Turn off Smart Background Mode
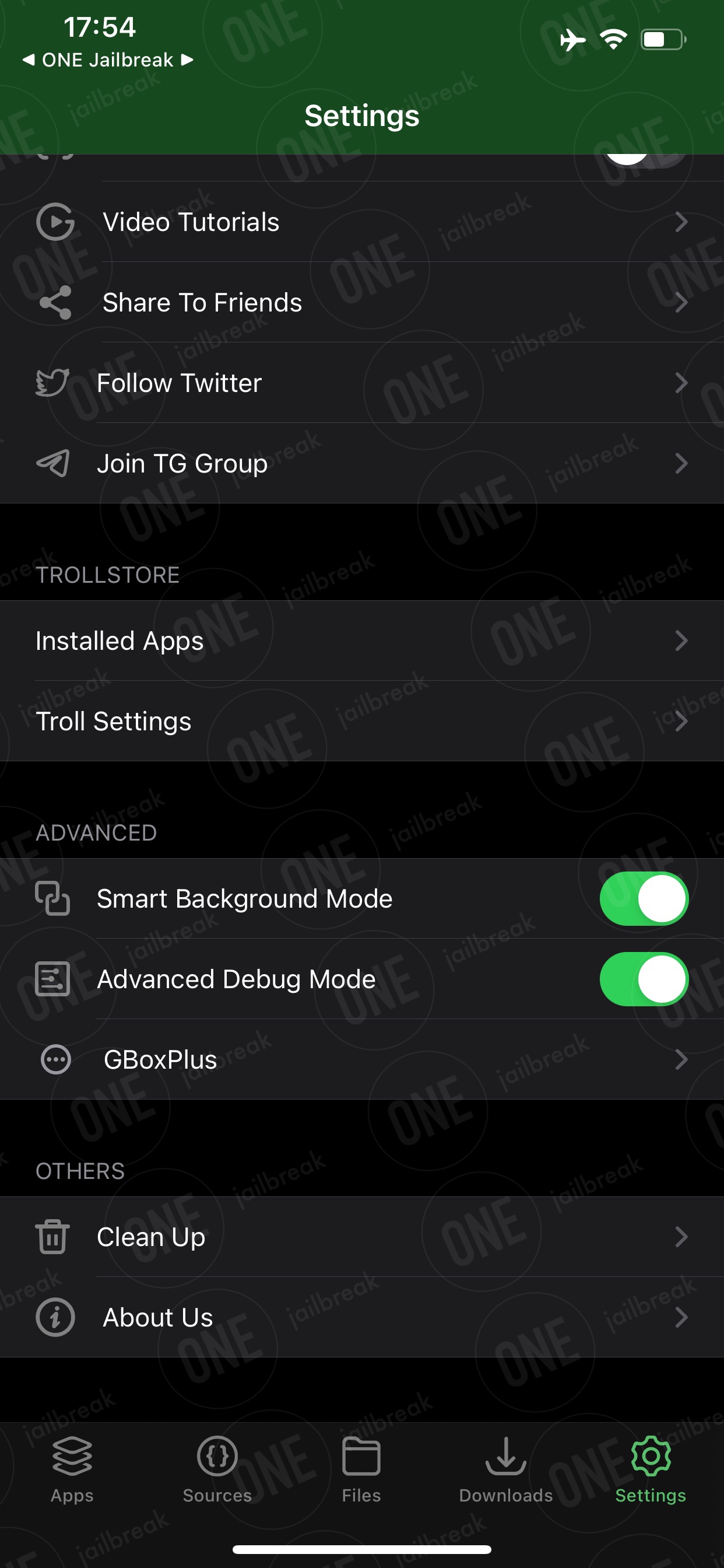The width and height of the screenshot is (724, 1568). (x=644, y=898)
